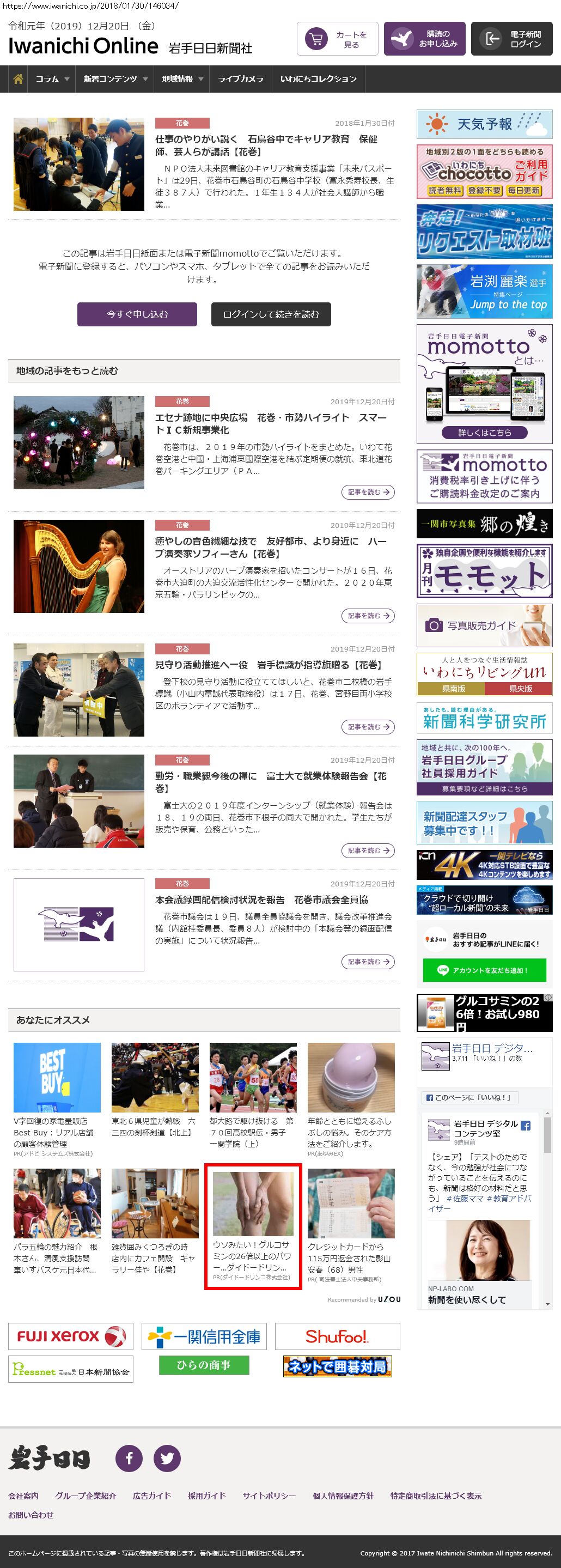Tap the カートを見る button

pyautogui.click(x=337, y=39)
